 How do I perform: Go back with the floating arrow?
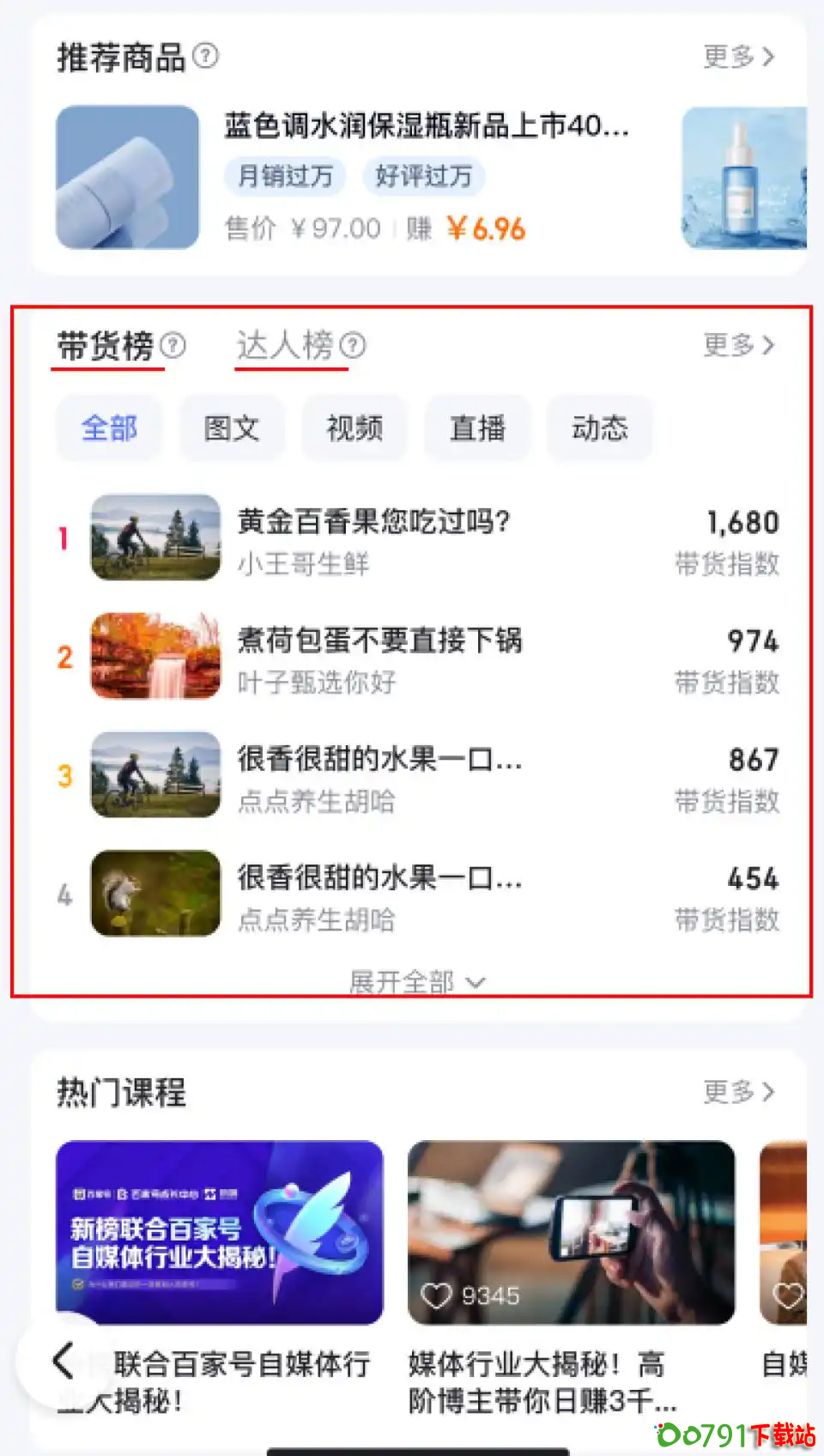62,1361
